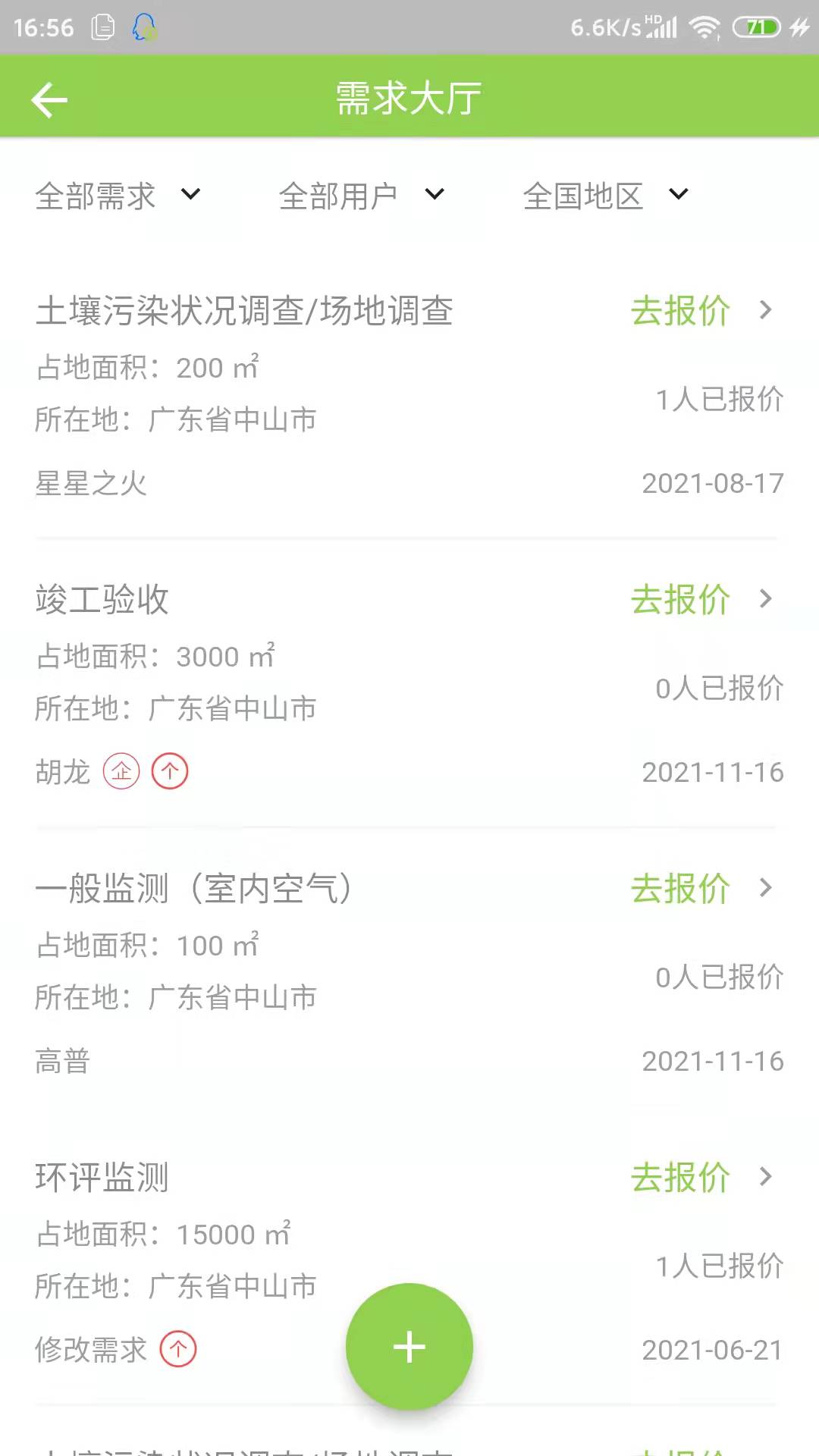Select 去报价 for 一般监测（室内空气）

click(681, 889)
